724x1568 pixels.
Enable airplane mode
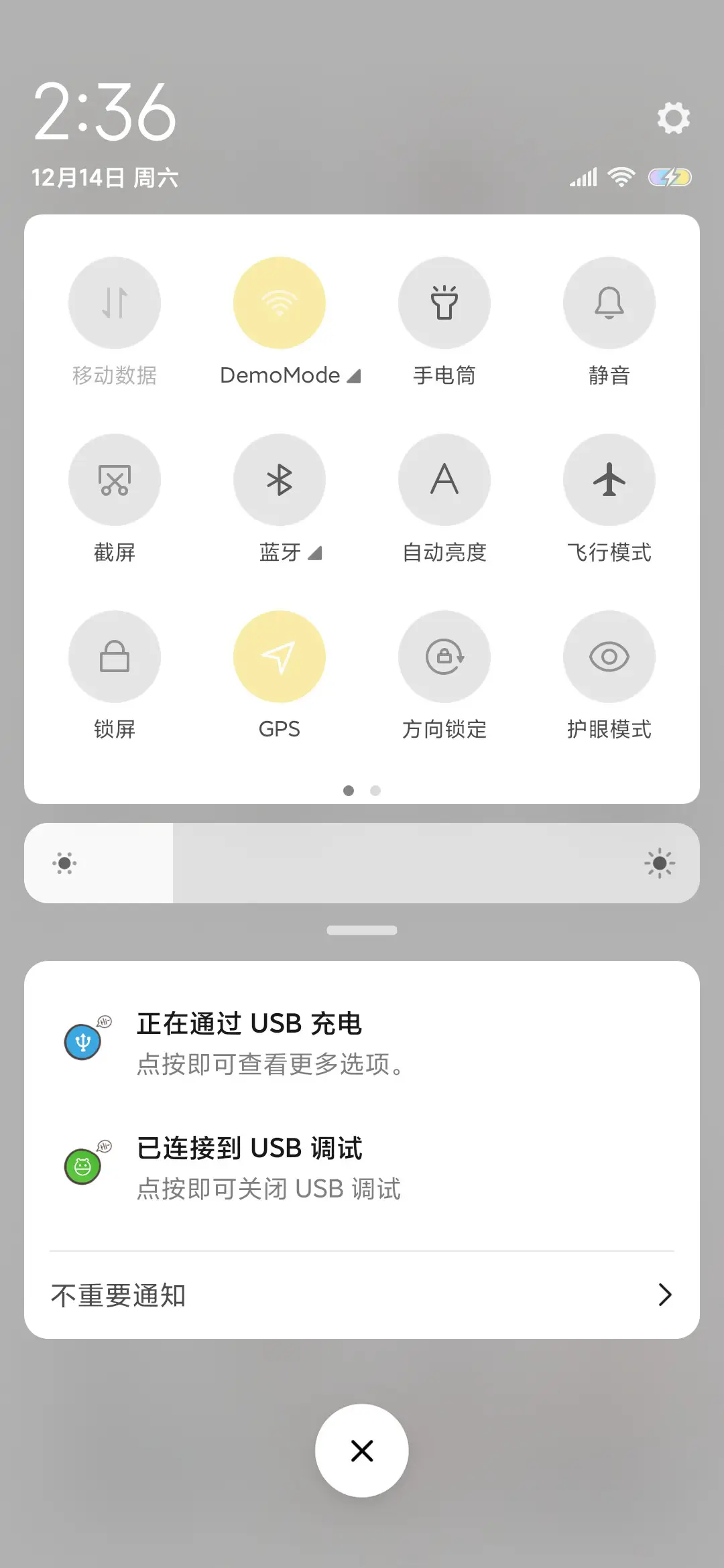[x=609, y=480]
